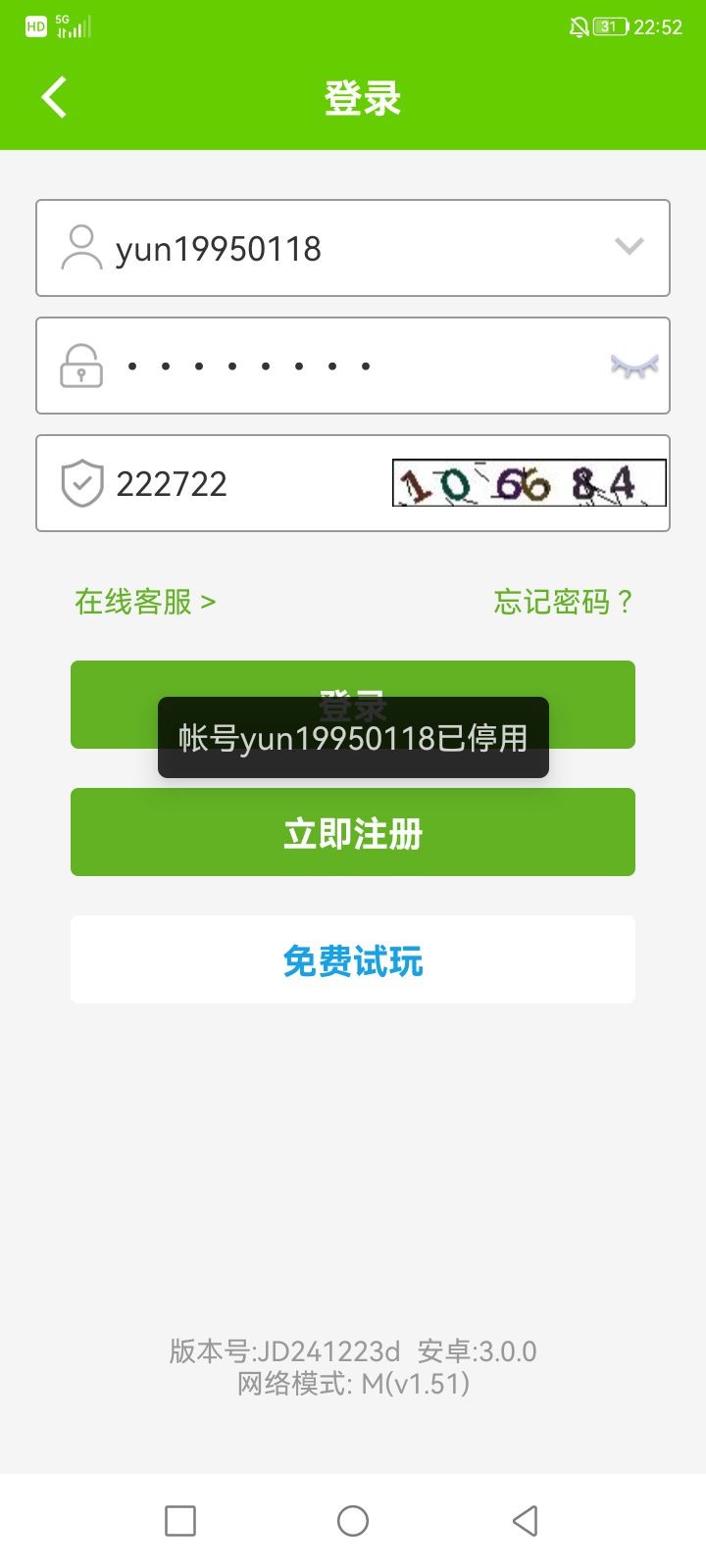Screen dimensions: 706x1568
Task: Open 忘记密码 forgot password link
Action: click(x=563, y=602)
